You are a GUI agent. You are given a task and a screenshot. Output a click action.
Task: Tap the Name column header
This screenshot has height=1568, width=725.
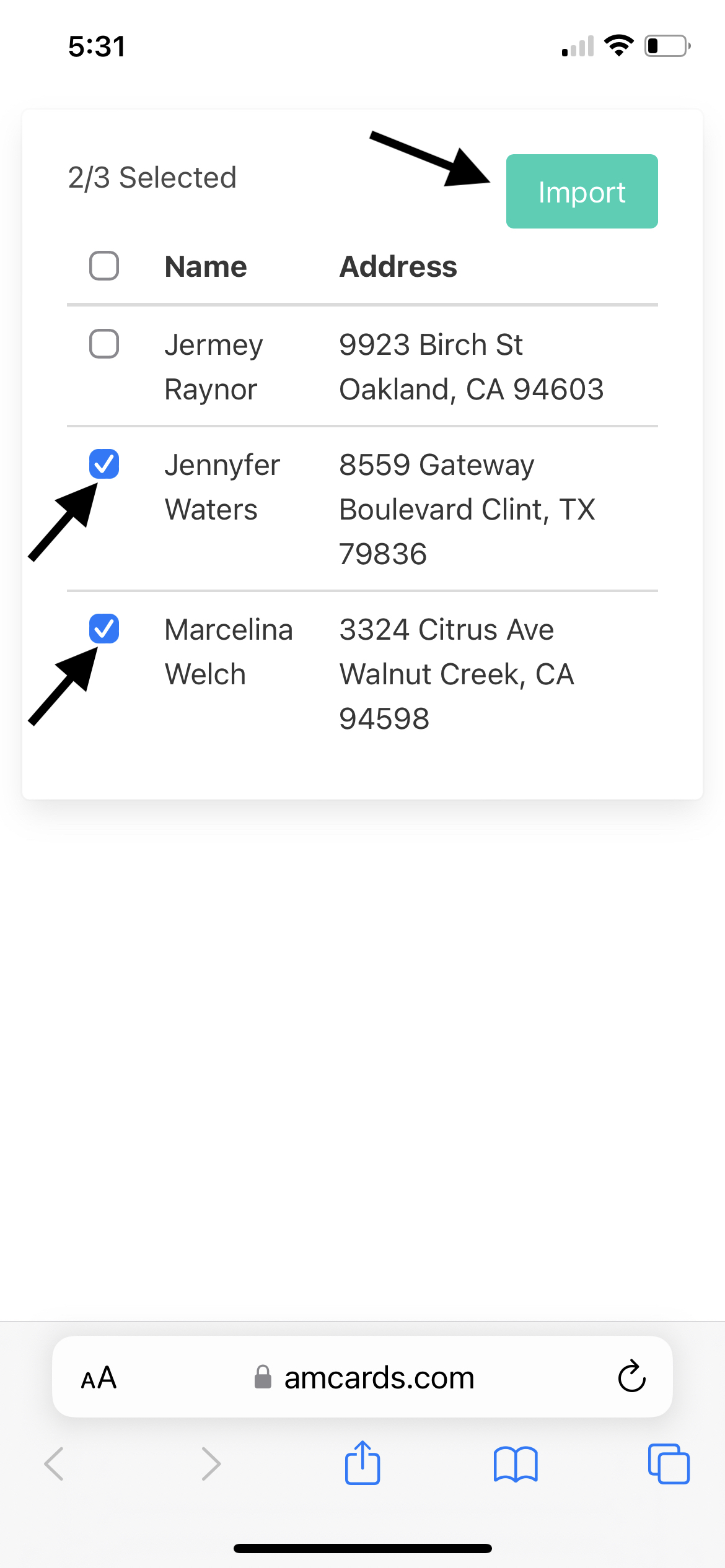pos(205,266)
